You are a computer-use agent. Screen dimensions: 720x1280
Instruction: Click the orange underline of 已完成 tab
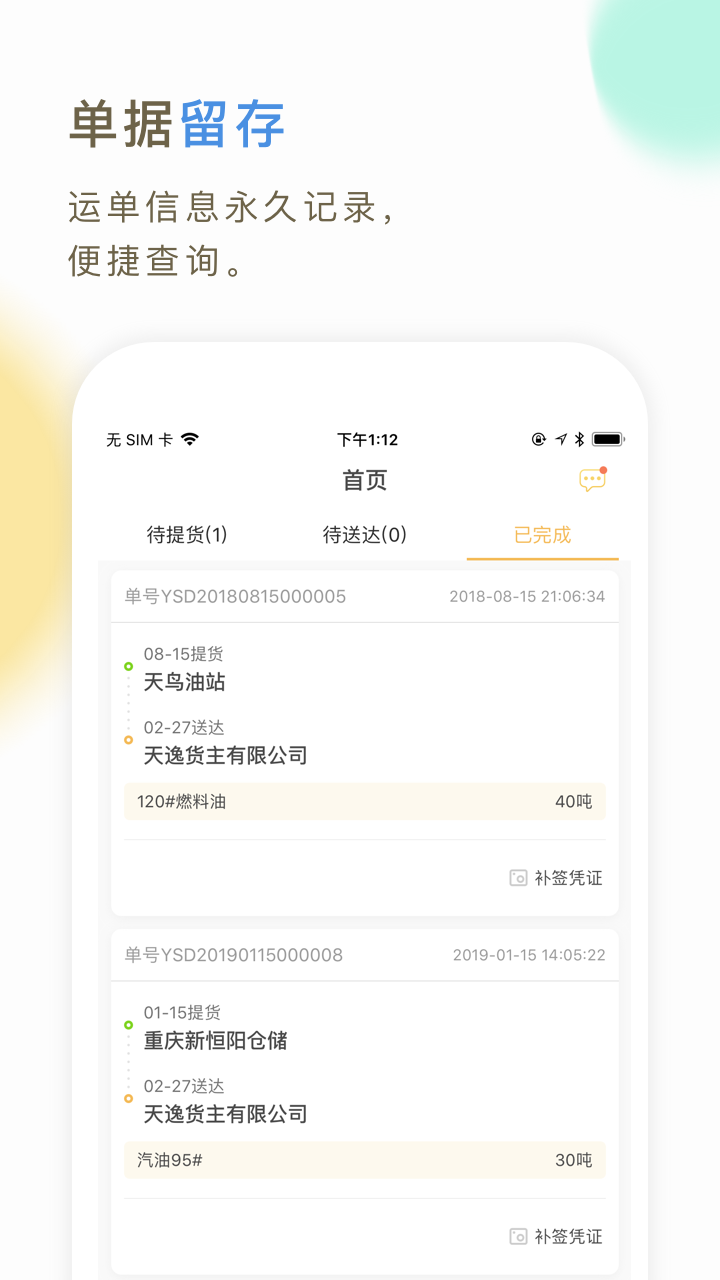pos(543,560)
